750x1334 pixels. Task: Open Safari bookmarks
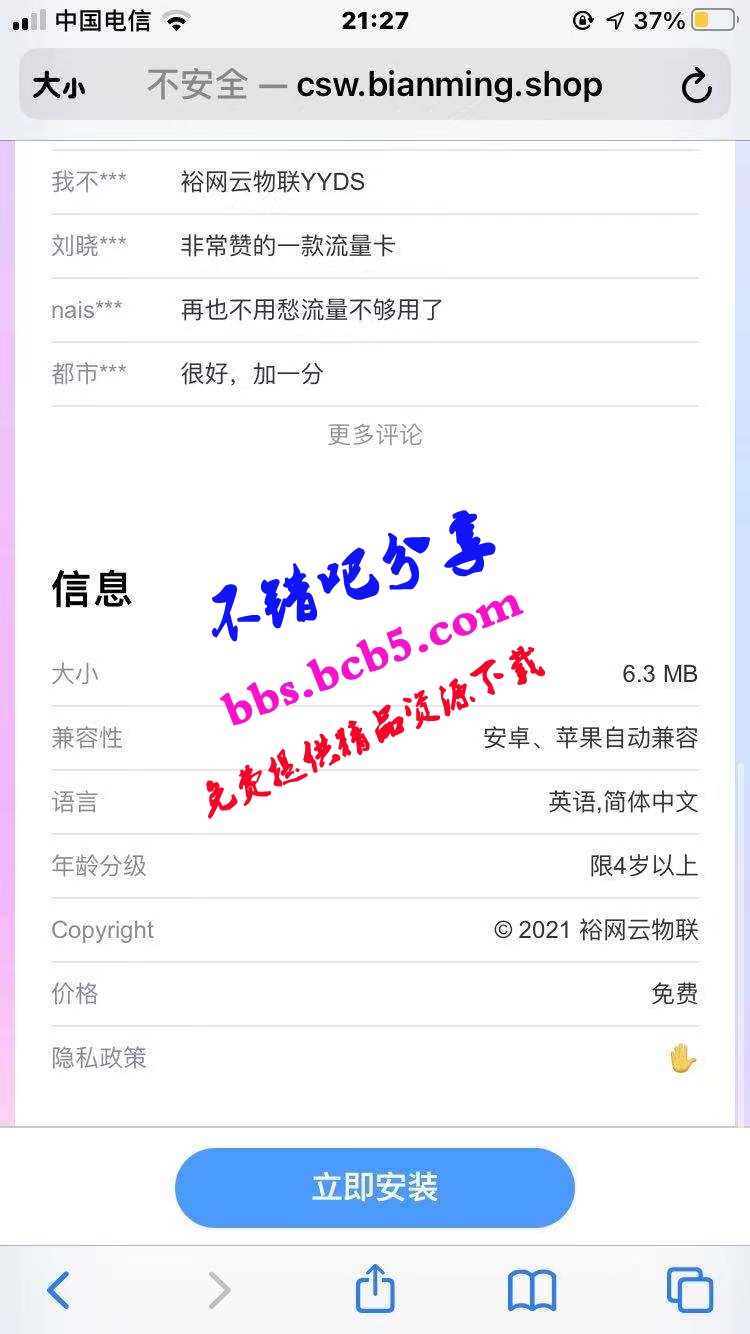pos(531,1290)
